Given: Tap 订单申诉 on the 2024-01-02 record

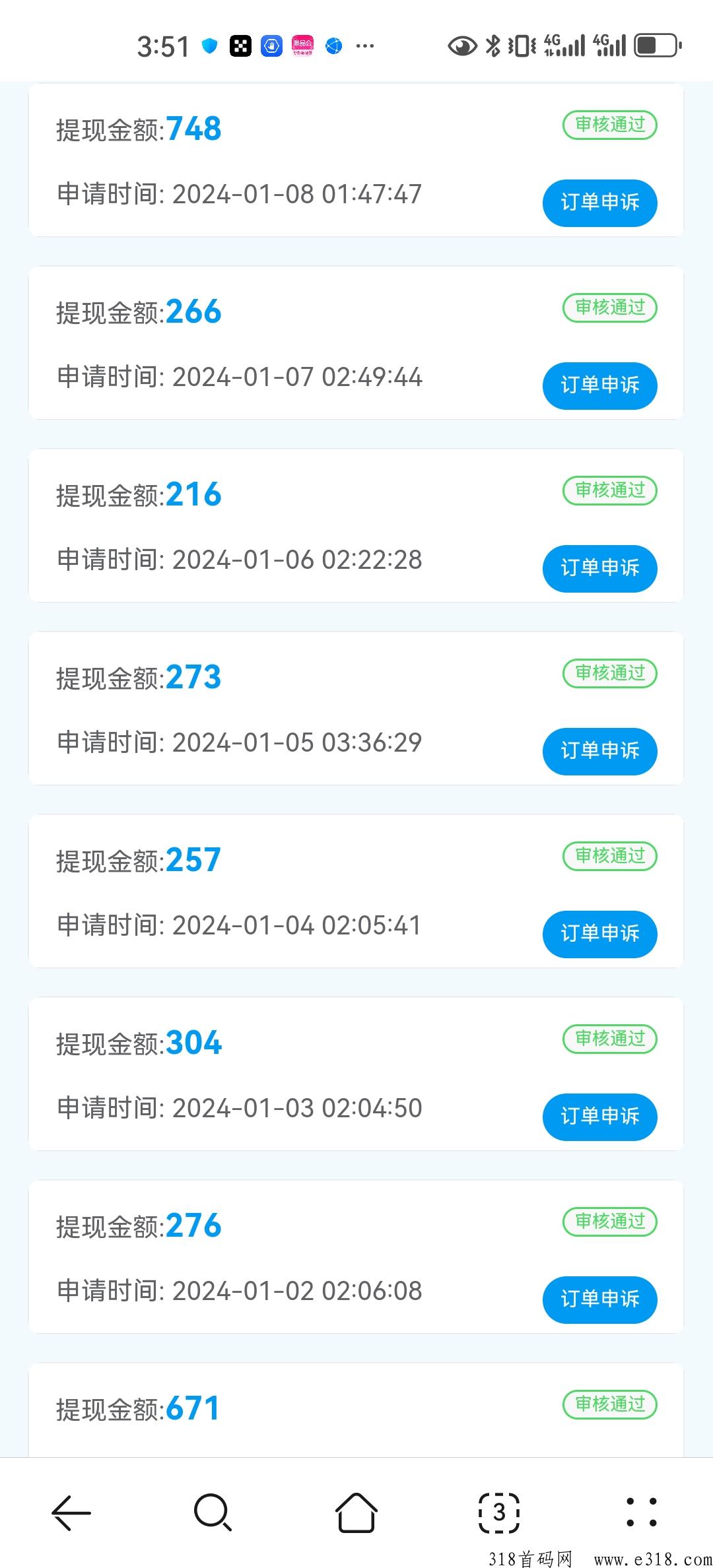Looking at the screenshot, I should [599, 1299].
